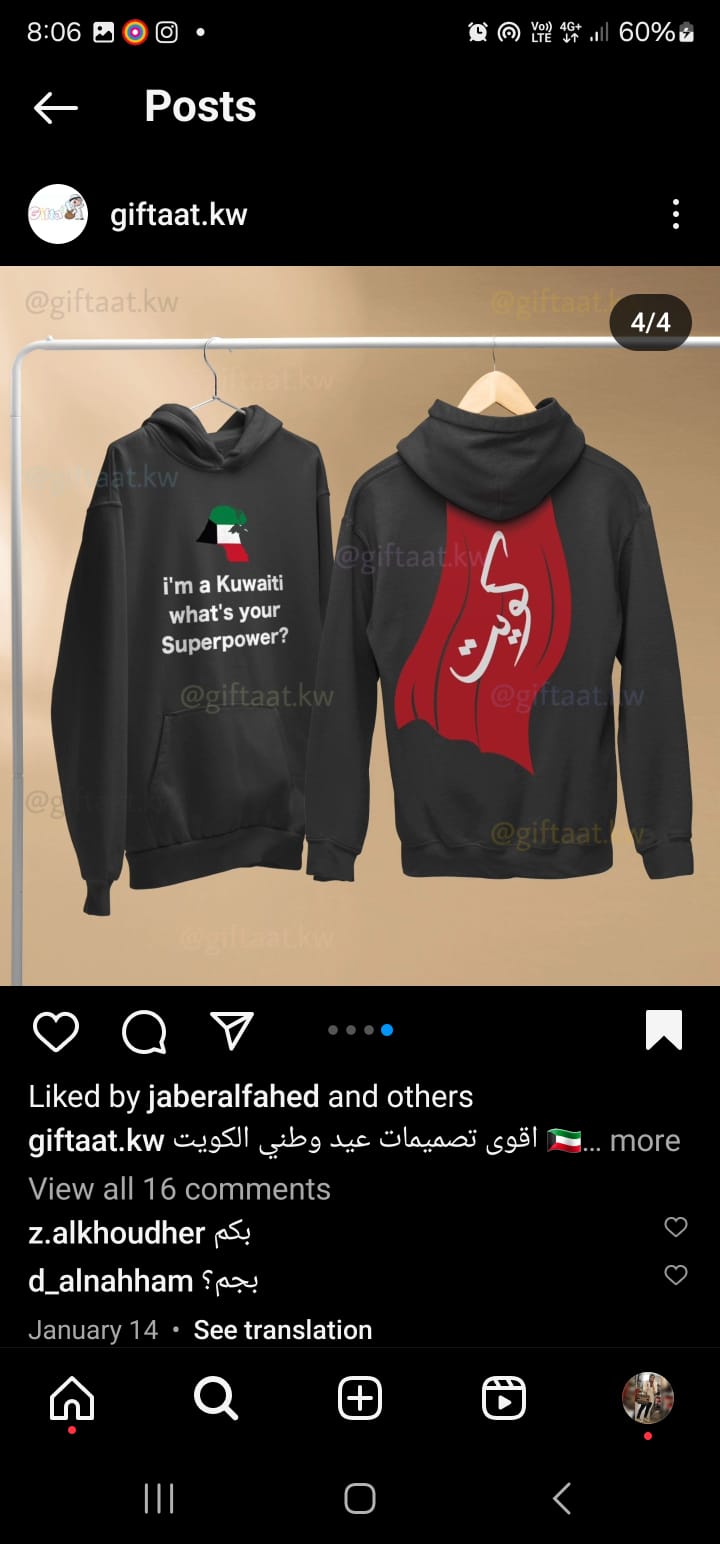
Task: Switch to the Search tab
Action: pyautogui.click(x=216, y=1398)
